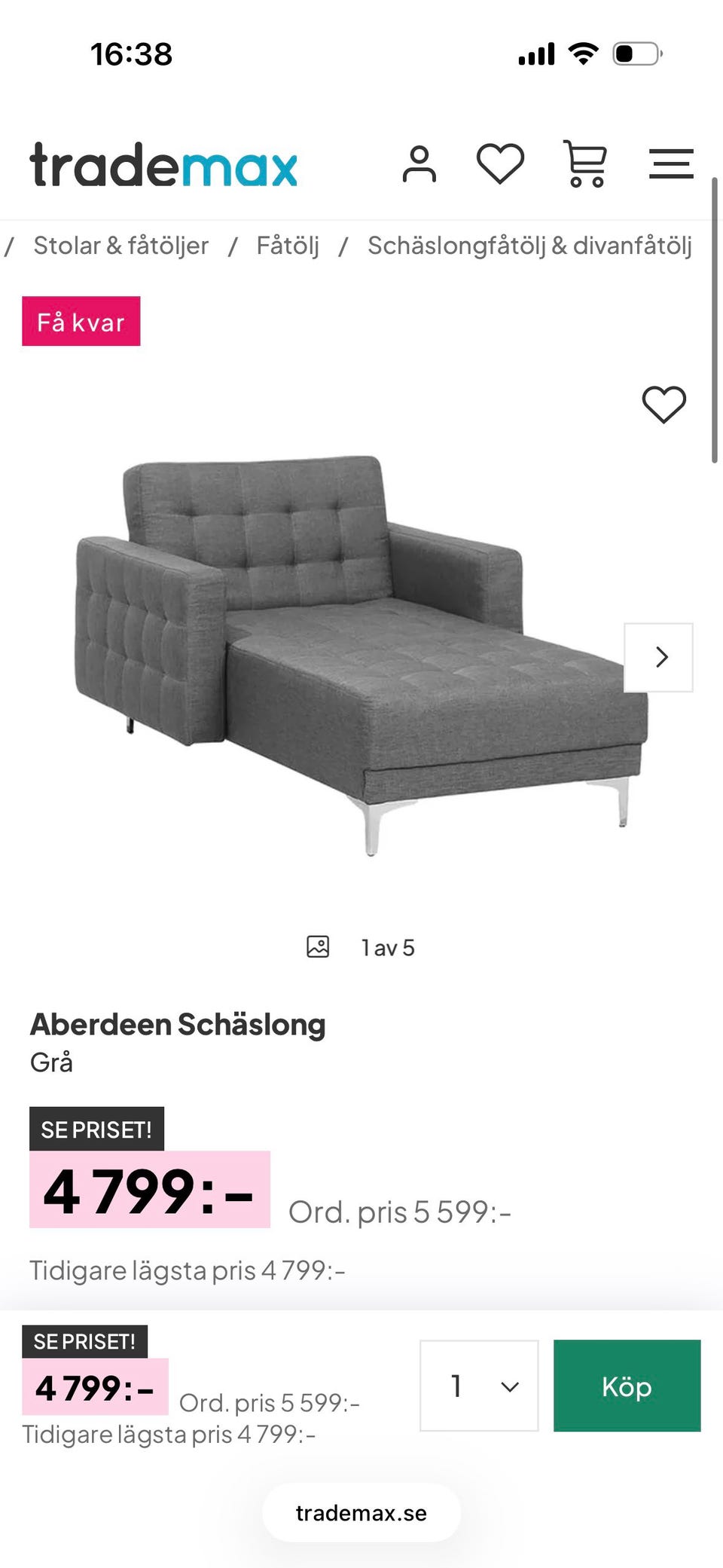Expand the quantity chevron next to '1'

coord(509,1386)
